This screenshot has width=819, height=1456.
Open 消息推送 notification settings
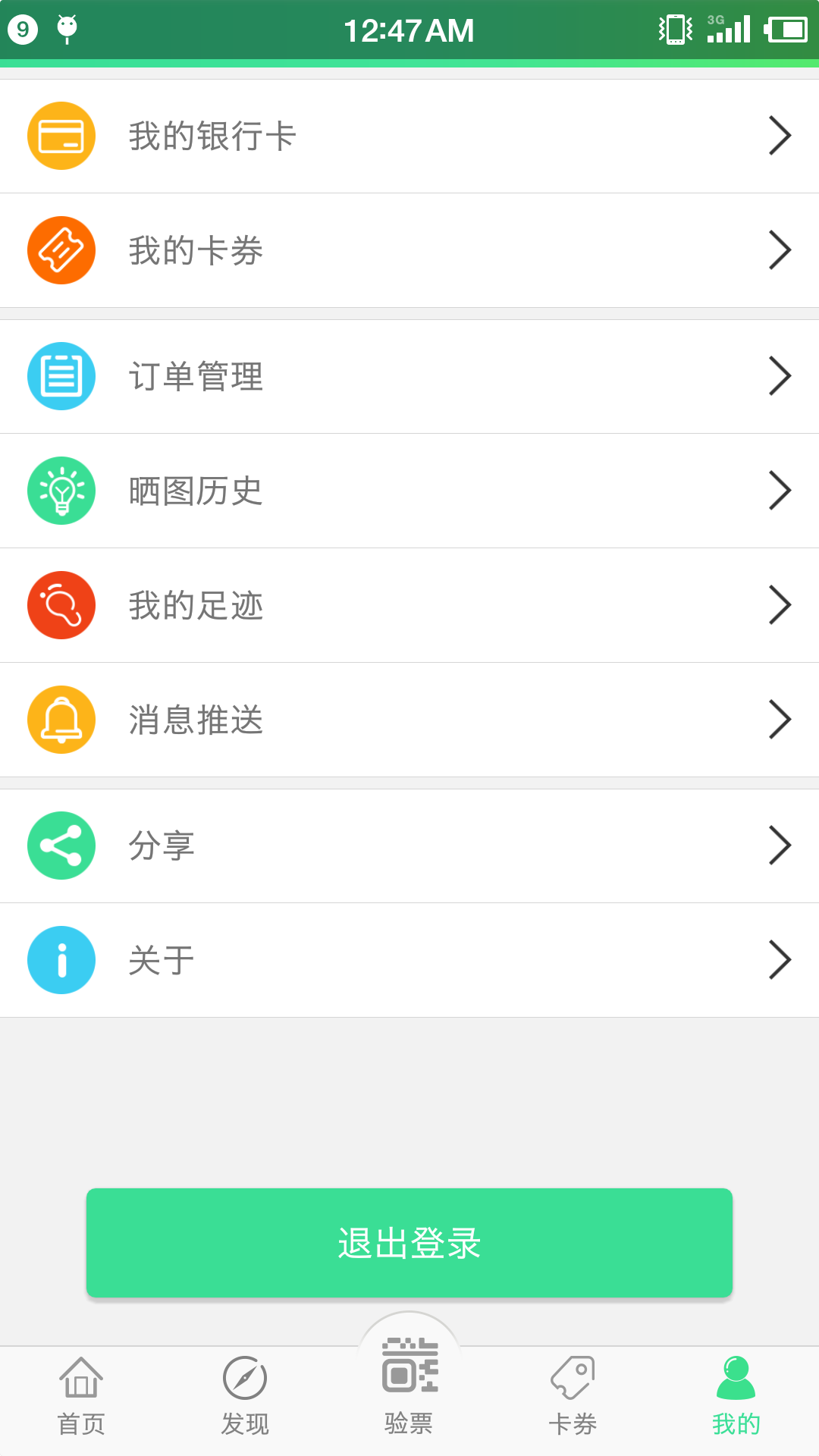pos(409,720)
